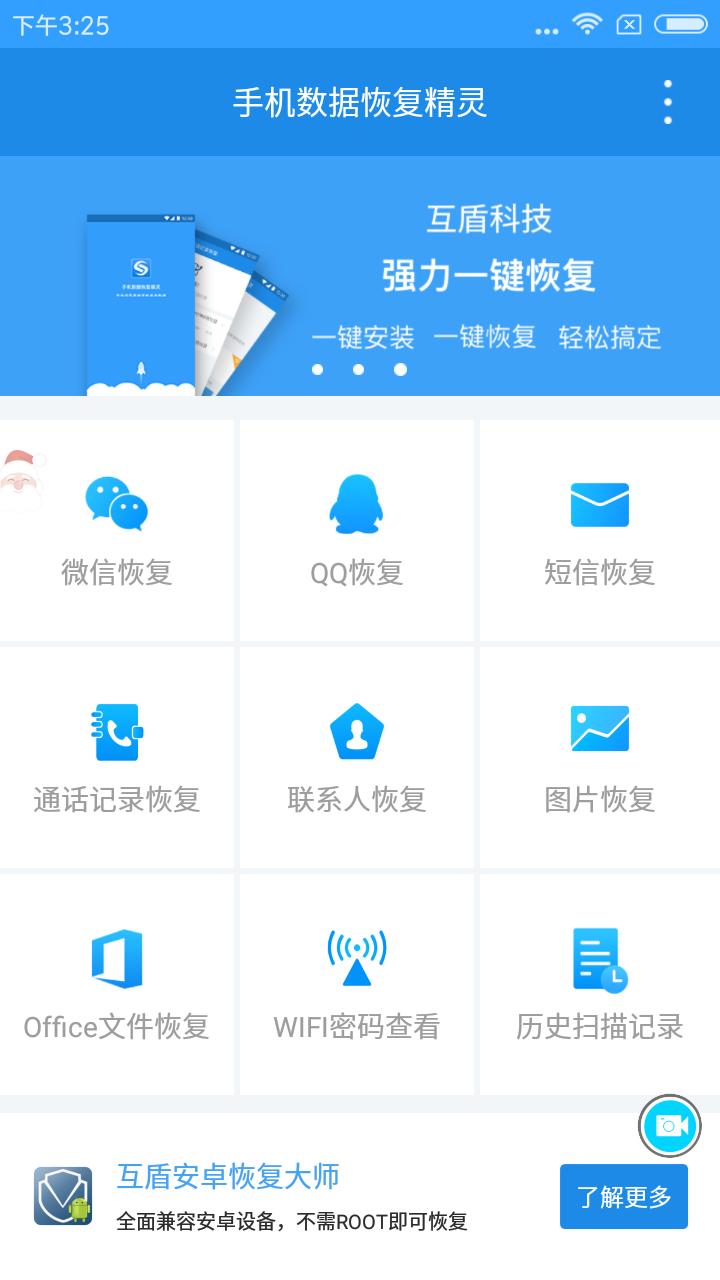
Task: Open the 互盾安卓恢复大师 promotion link
Action: coord(228,1177)
